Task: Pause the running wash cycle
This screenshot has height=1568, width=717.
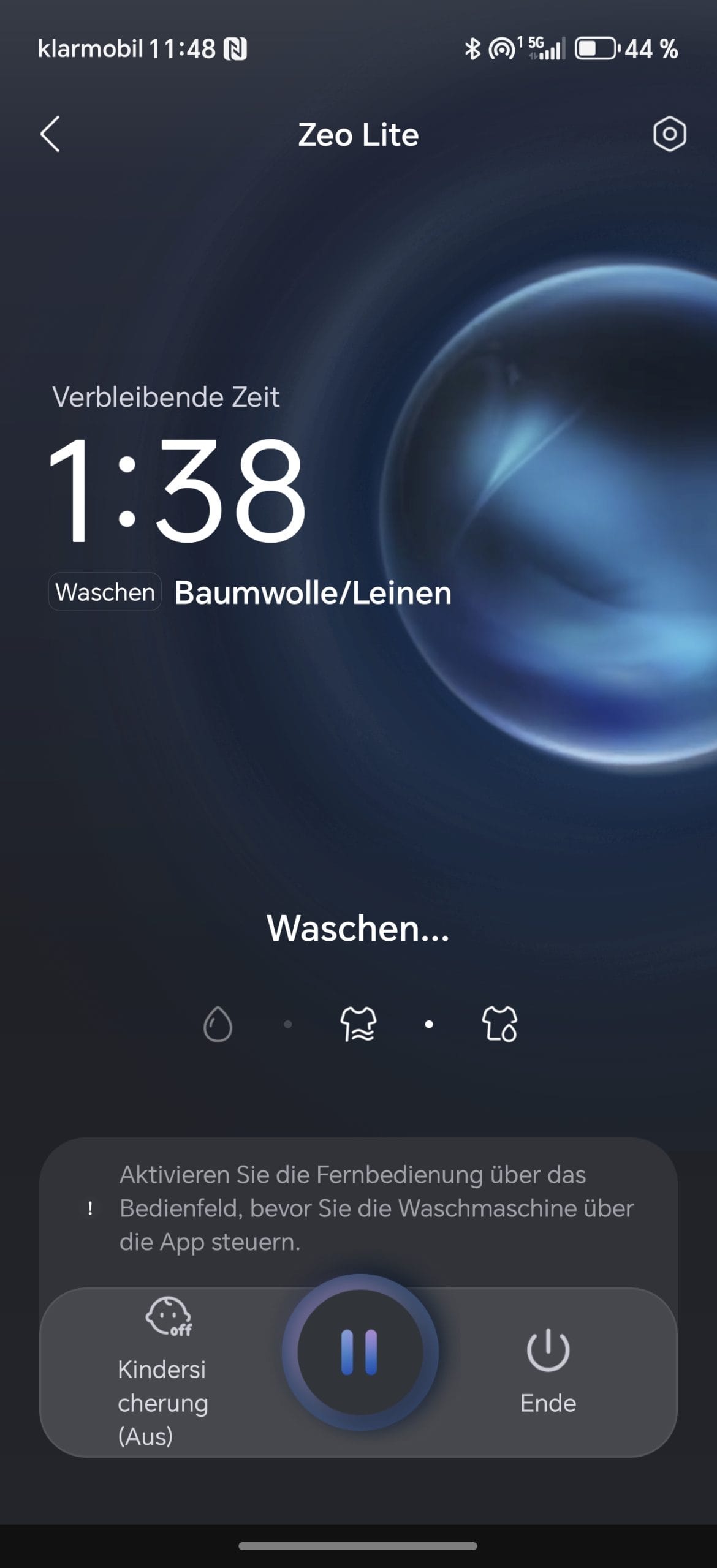Action: [x=360, y=1352]
